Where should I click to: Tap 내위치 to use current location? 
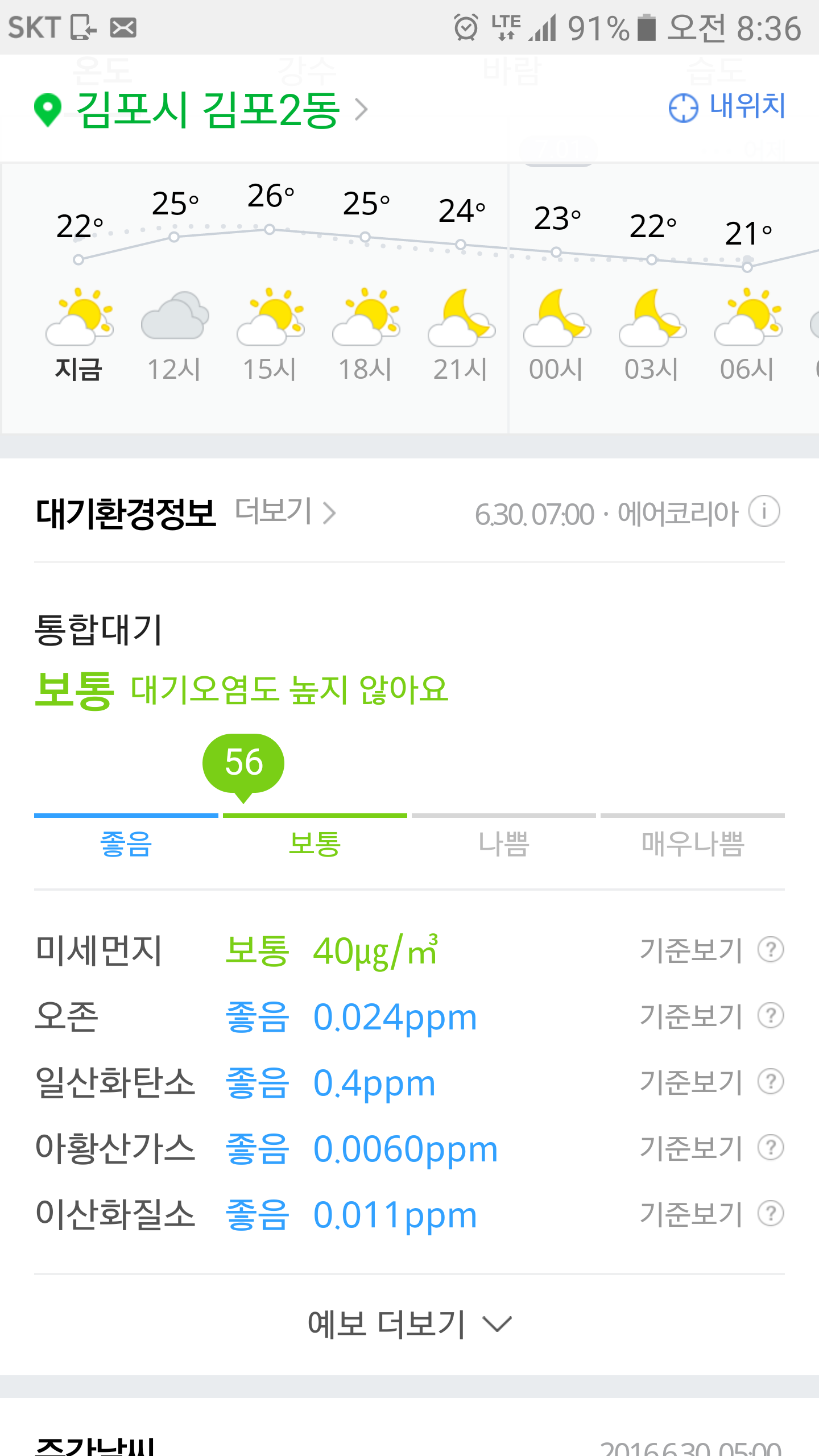[727, 106]
